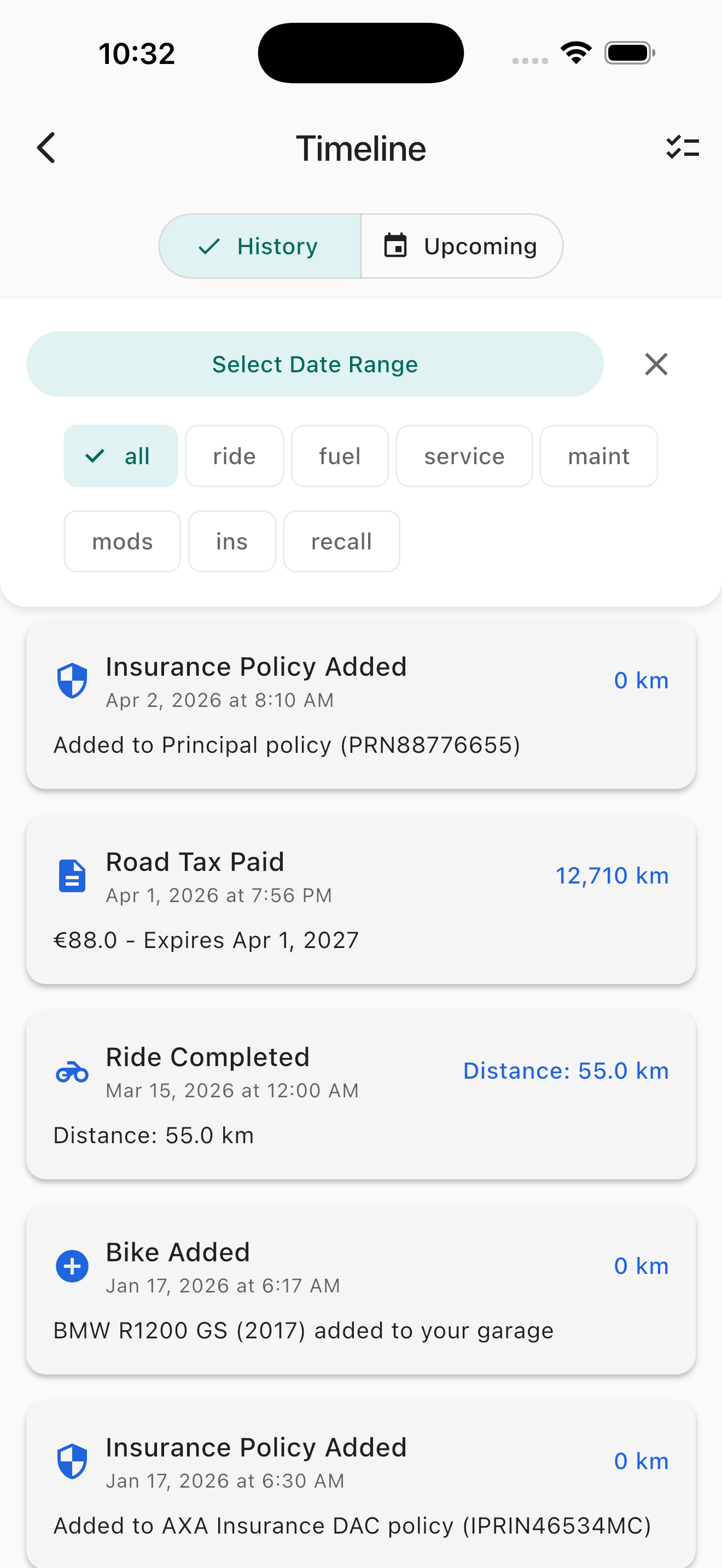
Task: Enable the maint filter chip
Action: click(598, 456)
